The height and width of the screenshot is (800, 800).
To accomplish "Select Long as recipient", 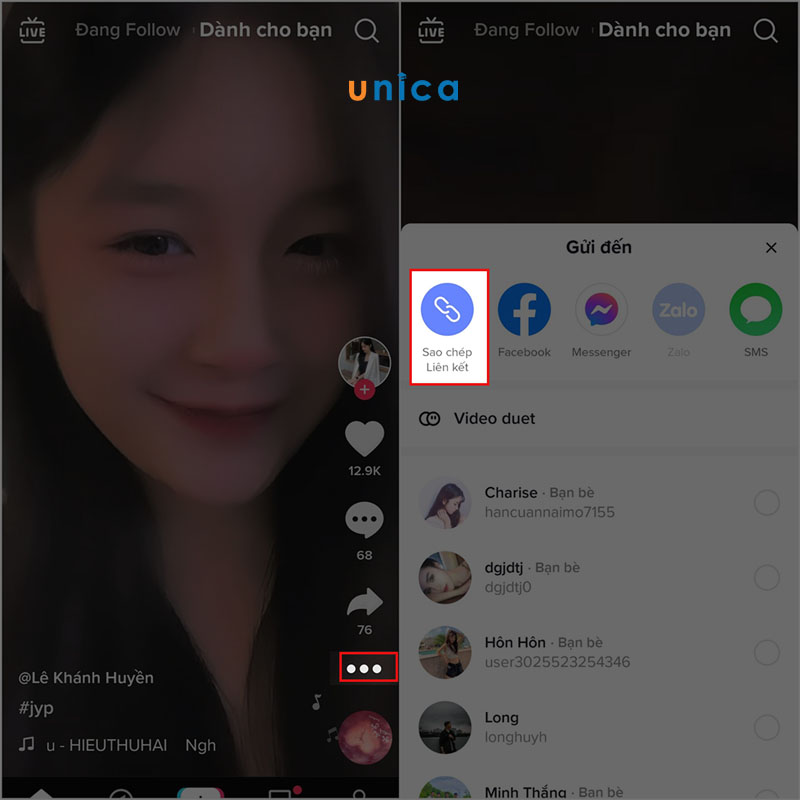I will [x=766, y=727].
